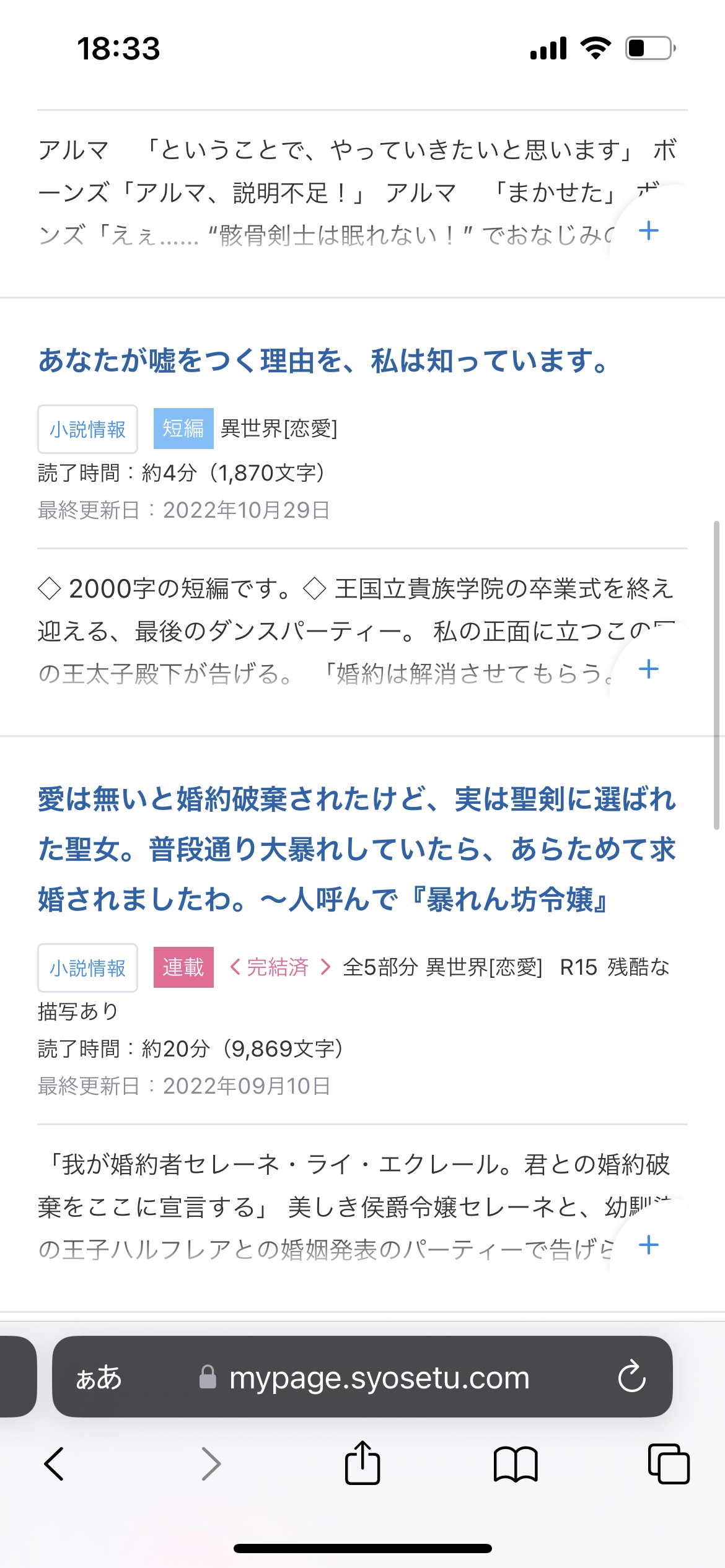Expand the summary starting with 我が婚約者セレーネ
Image resolution: width=725 pixels, height=1568 pixels.
648,1245
